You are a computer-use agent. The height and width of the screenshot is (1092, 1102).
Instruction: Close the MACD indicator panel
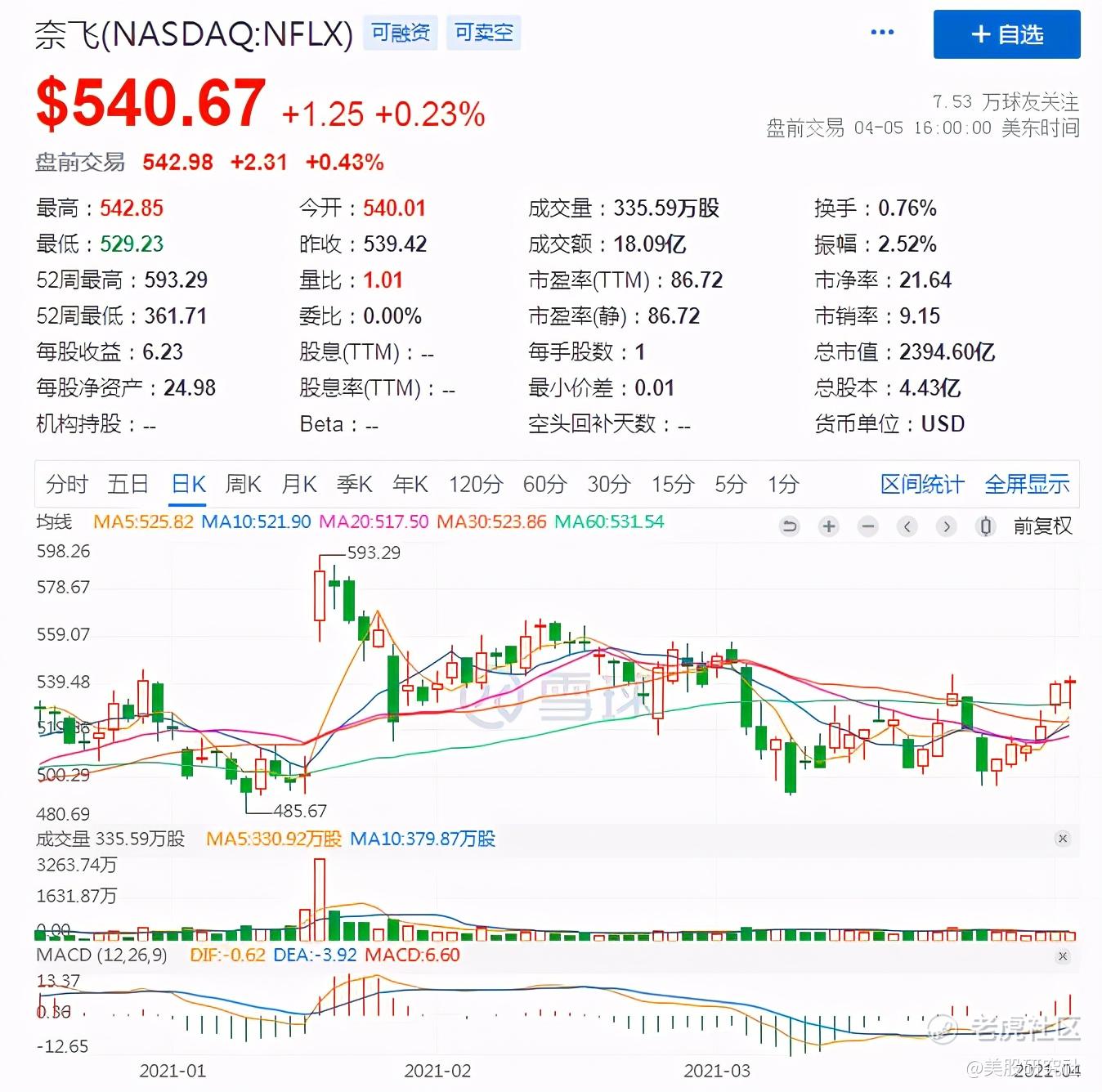[1063, 955]
